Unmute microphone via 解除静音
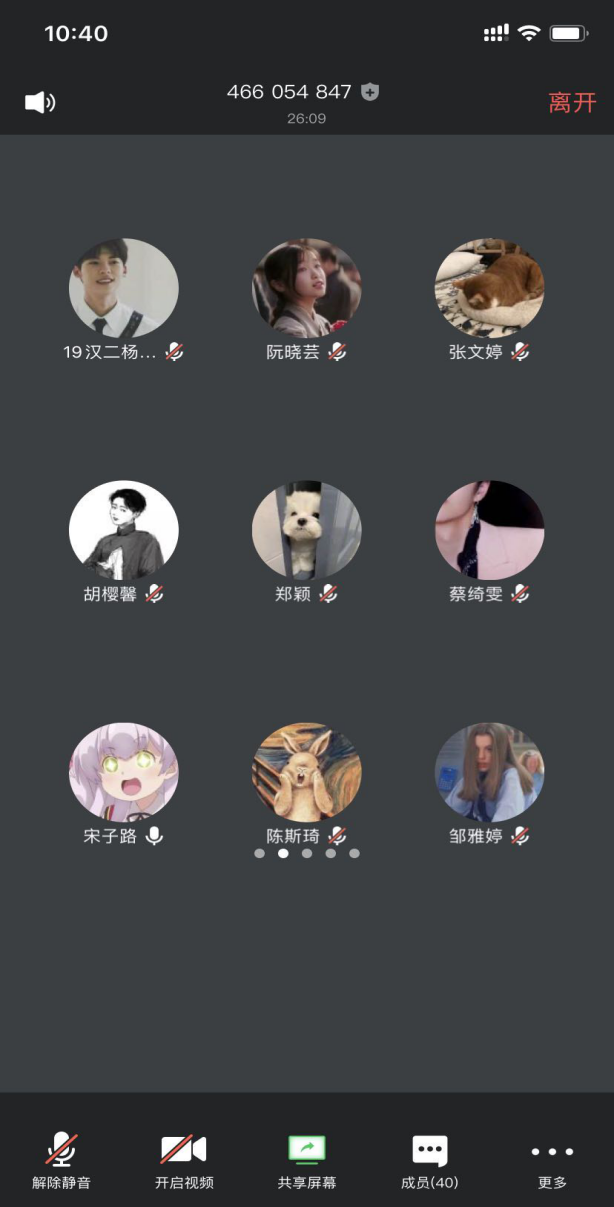The image size is (614, 1207). [61, 1160]
